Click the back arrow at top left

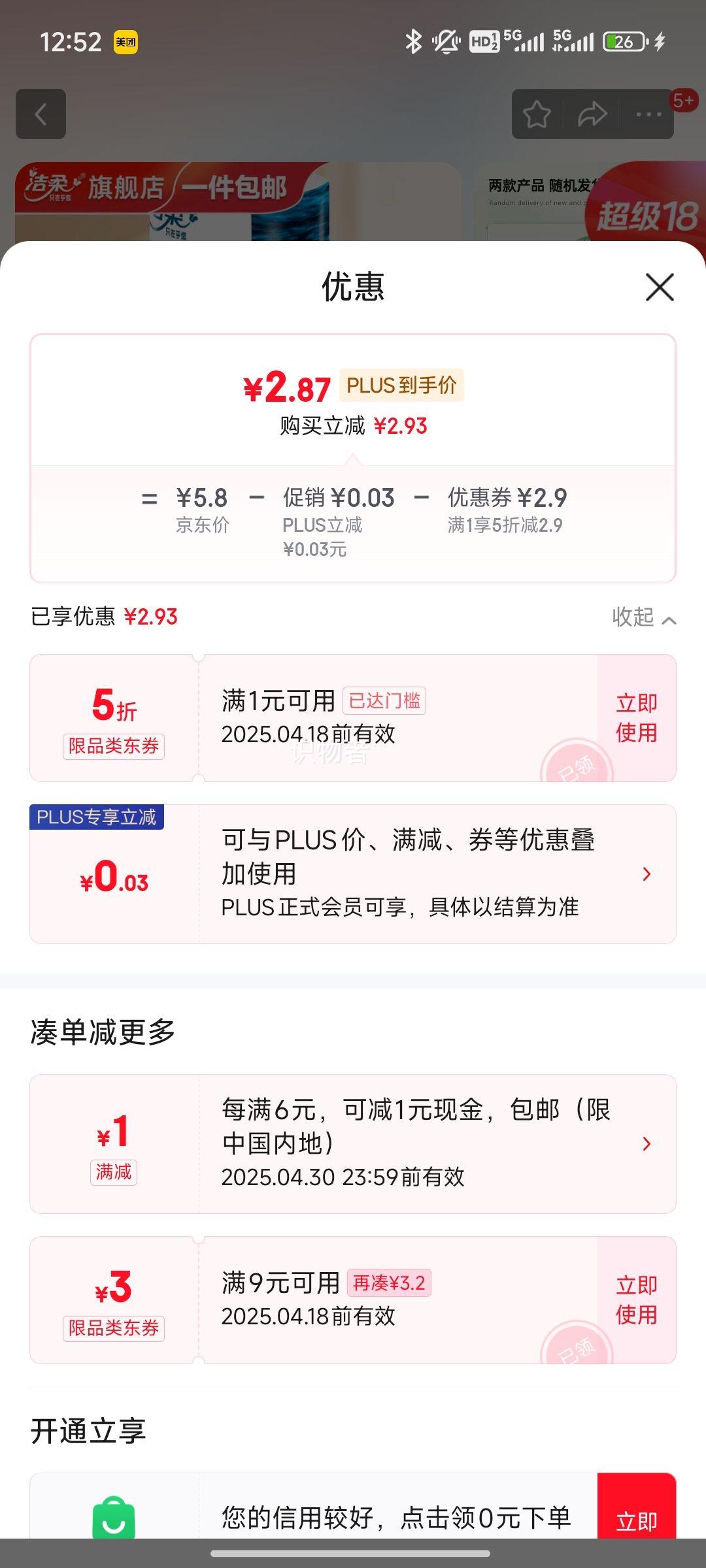[41, 114]
